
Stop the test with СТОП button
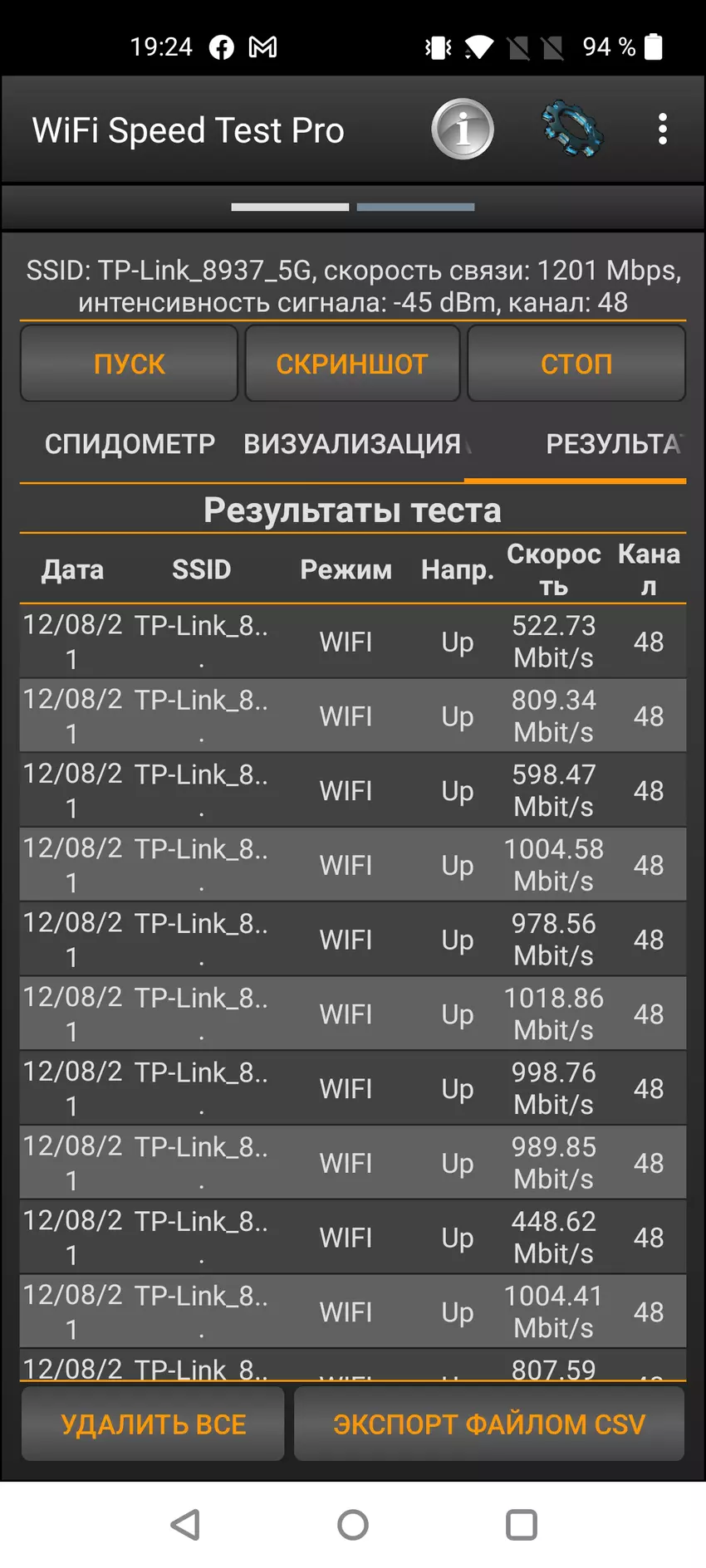(x=576, y=364)
